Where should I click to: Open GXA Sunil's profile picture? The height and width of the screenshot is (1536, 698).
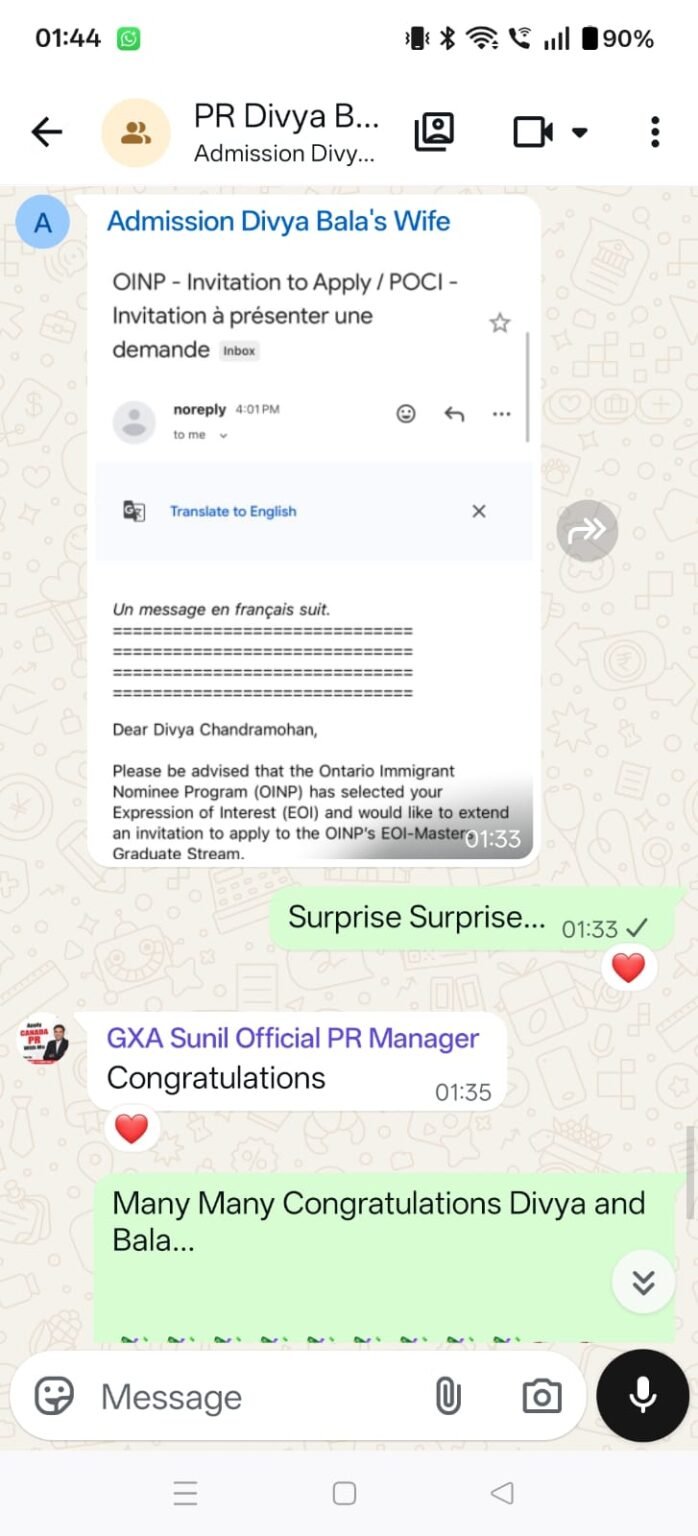coord(44,1038)
